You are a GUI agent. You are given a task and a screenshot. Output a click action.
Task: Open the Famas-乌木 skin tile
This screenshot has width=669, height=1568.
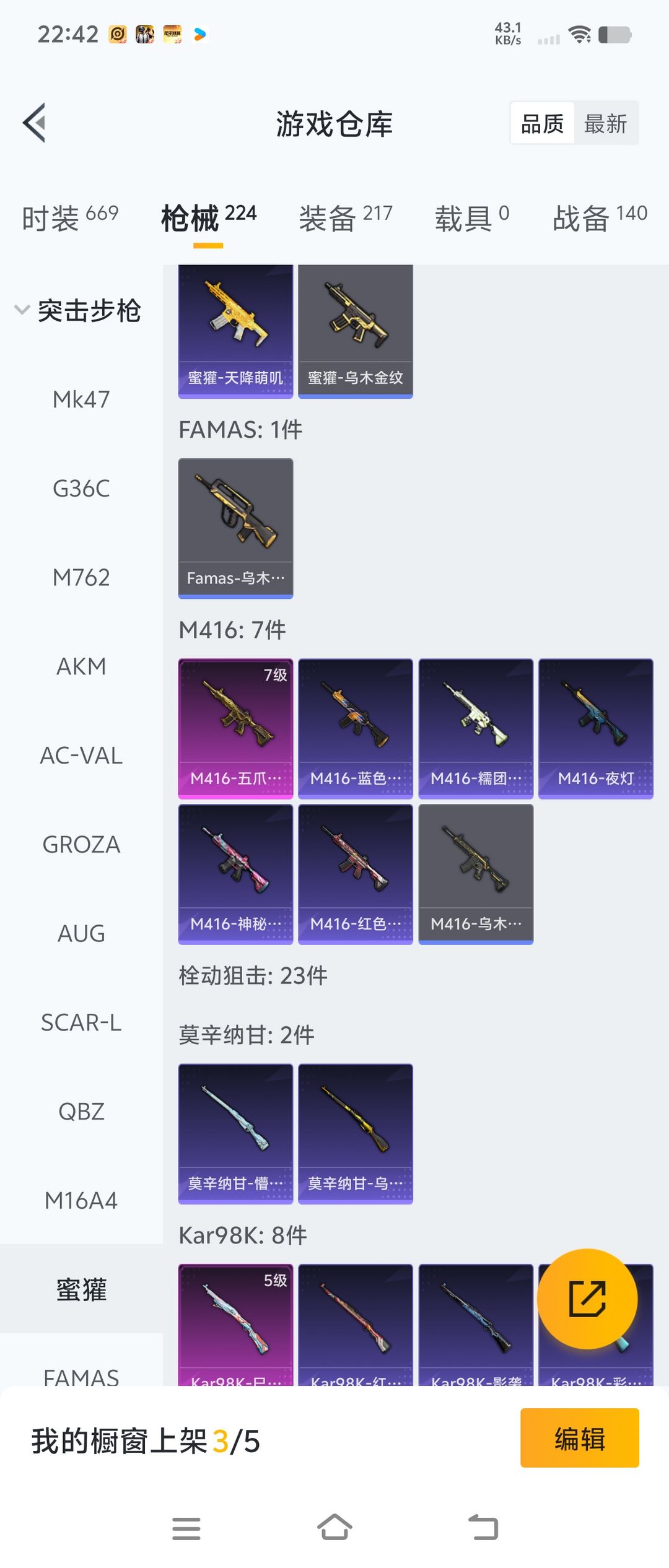click(235, 528)
